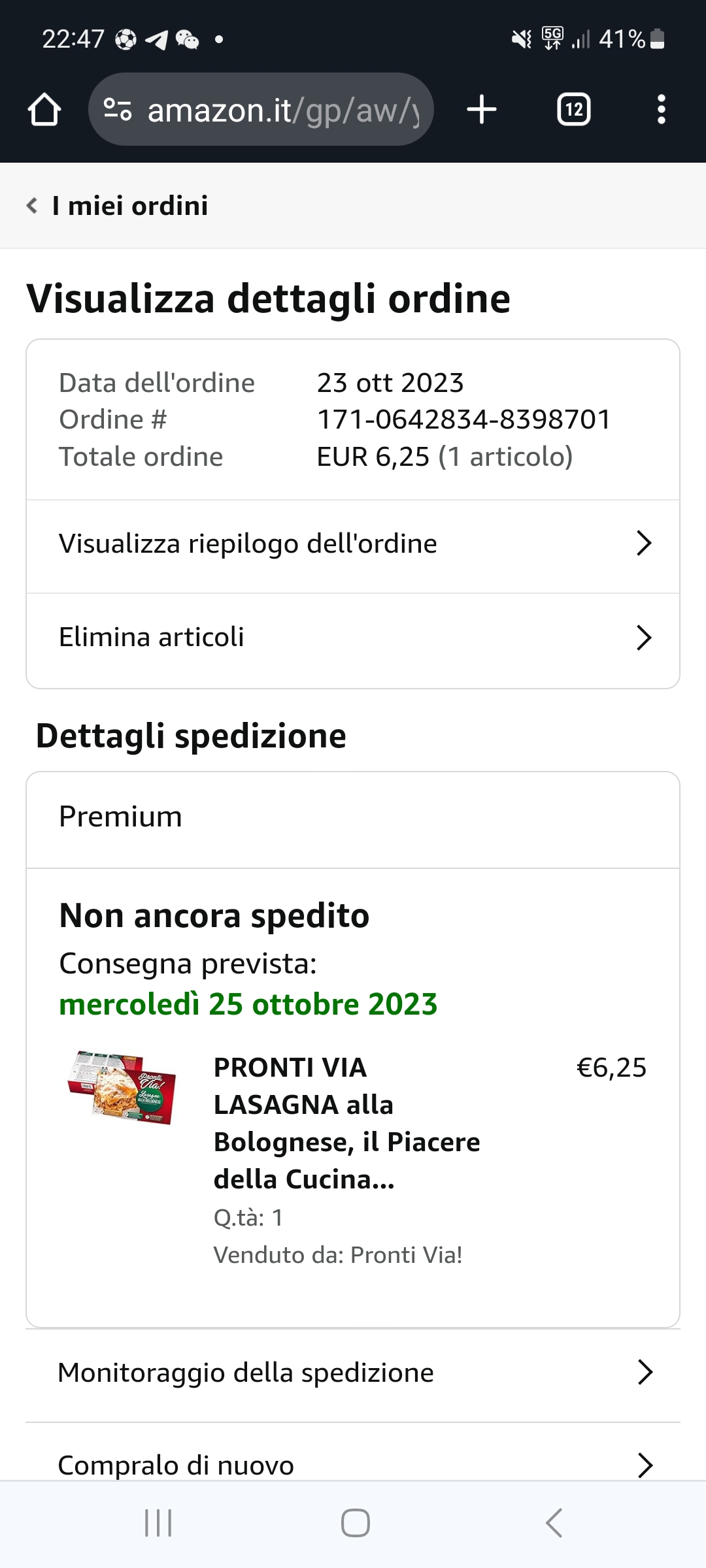Select Compralo di nuovo
The height and width of the screenshot is (1568, 706).
[x=353, y=1465]
